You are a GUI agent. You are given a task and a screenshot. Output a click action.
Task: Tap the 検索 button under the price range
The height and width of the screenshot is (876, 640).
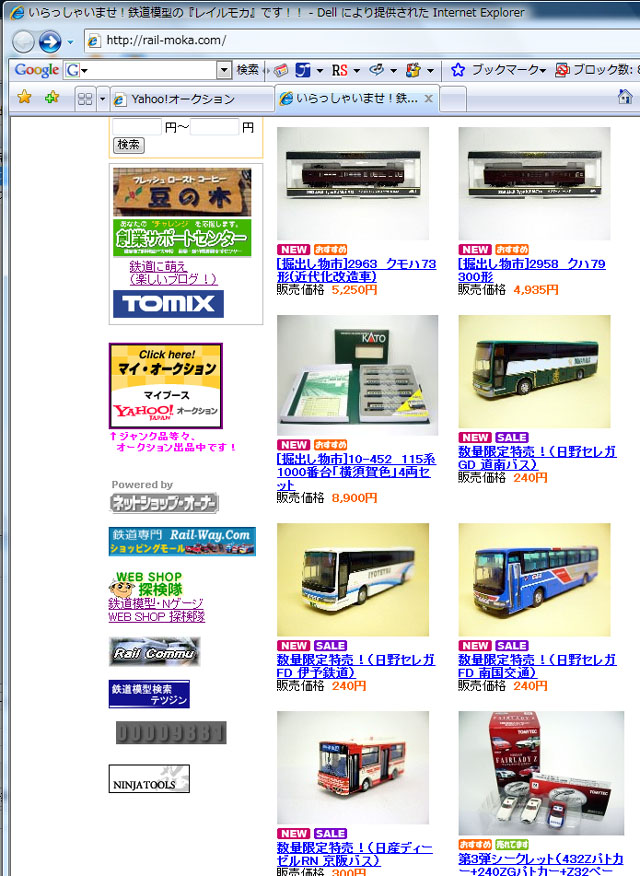point(129,145)
